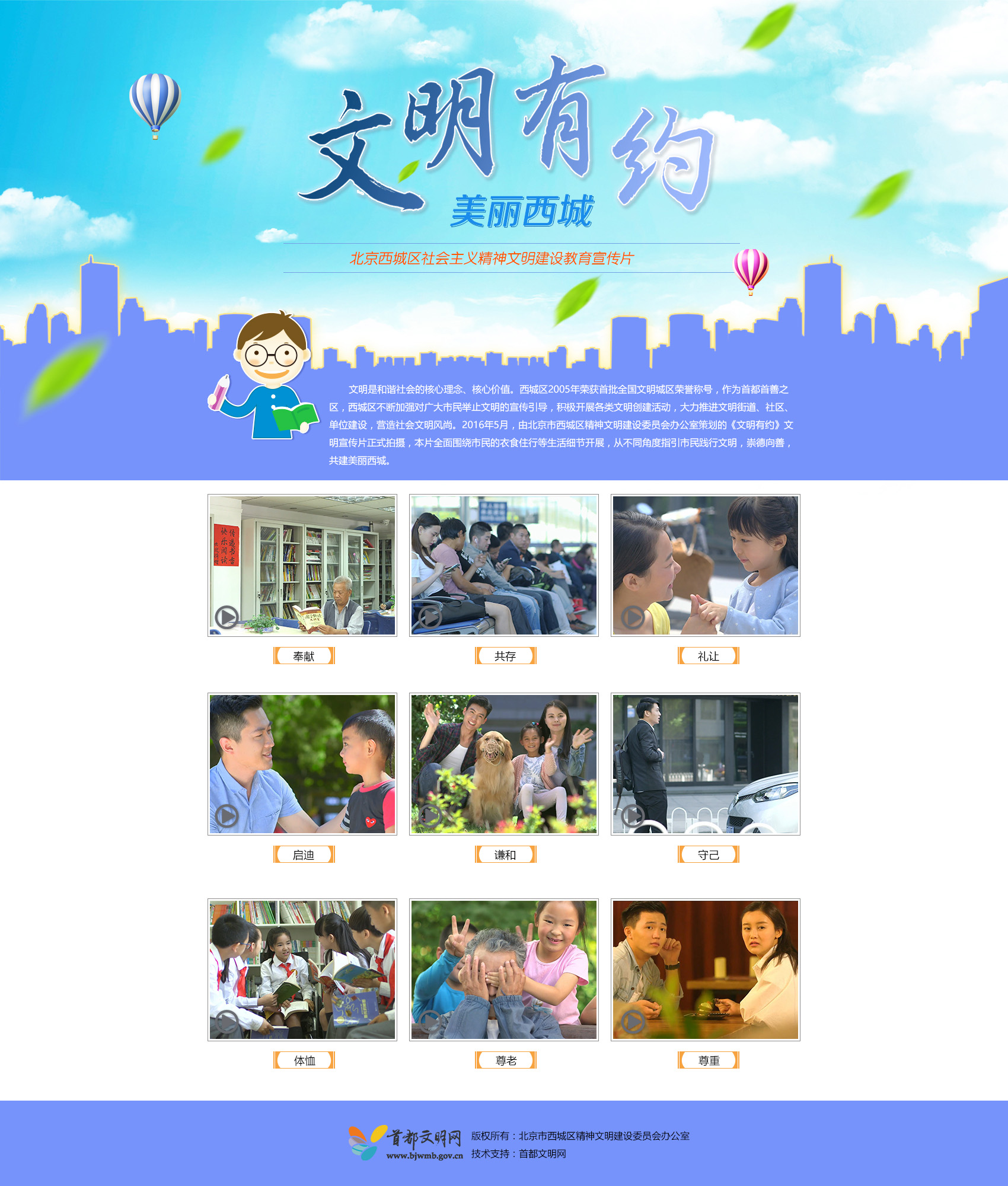
Task: Play the 体恤 video thumbnail
Action: (x=302, y=970)
